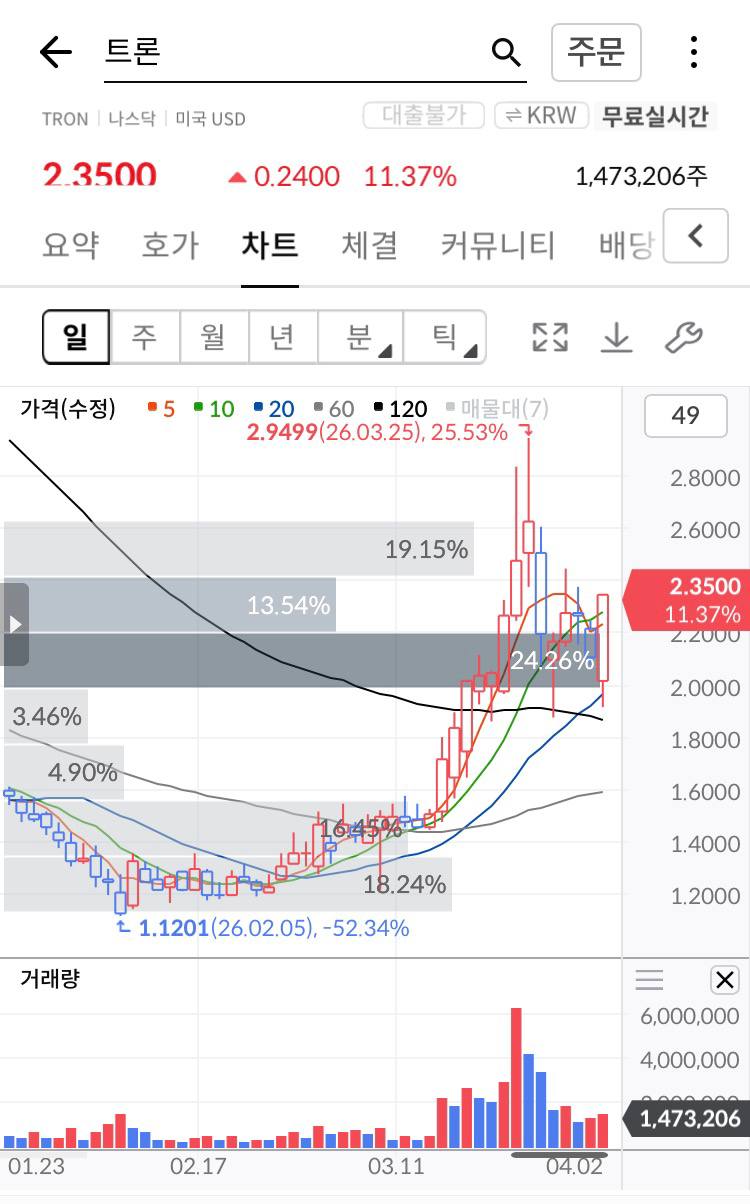Search with the magnifier icon
The image size is (750, 1204).
(506, 52)
